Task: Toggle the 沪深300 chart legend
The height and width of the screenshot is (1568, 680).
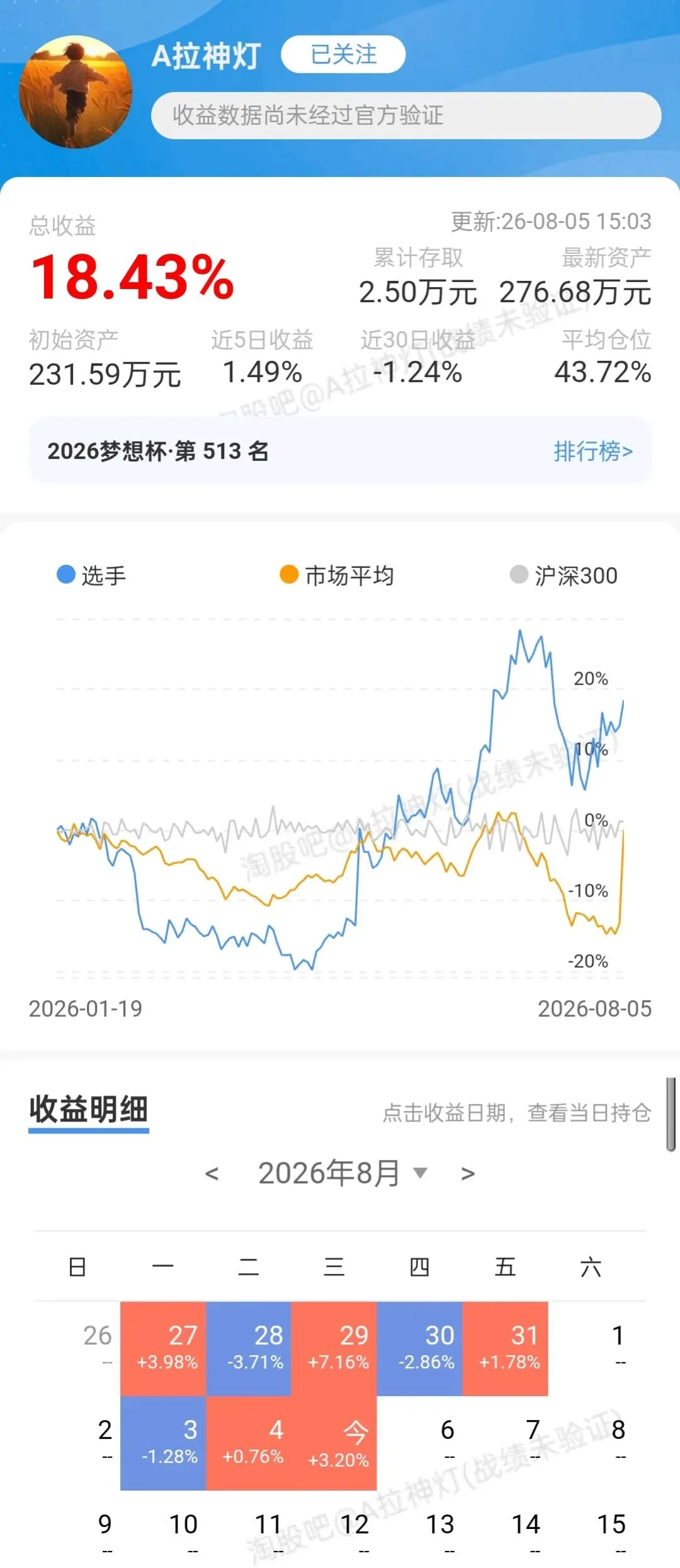Action: (x=564, y=576)
